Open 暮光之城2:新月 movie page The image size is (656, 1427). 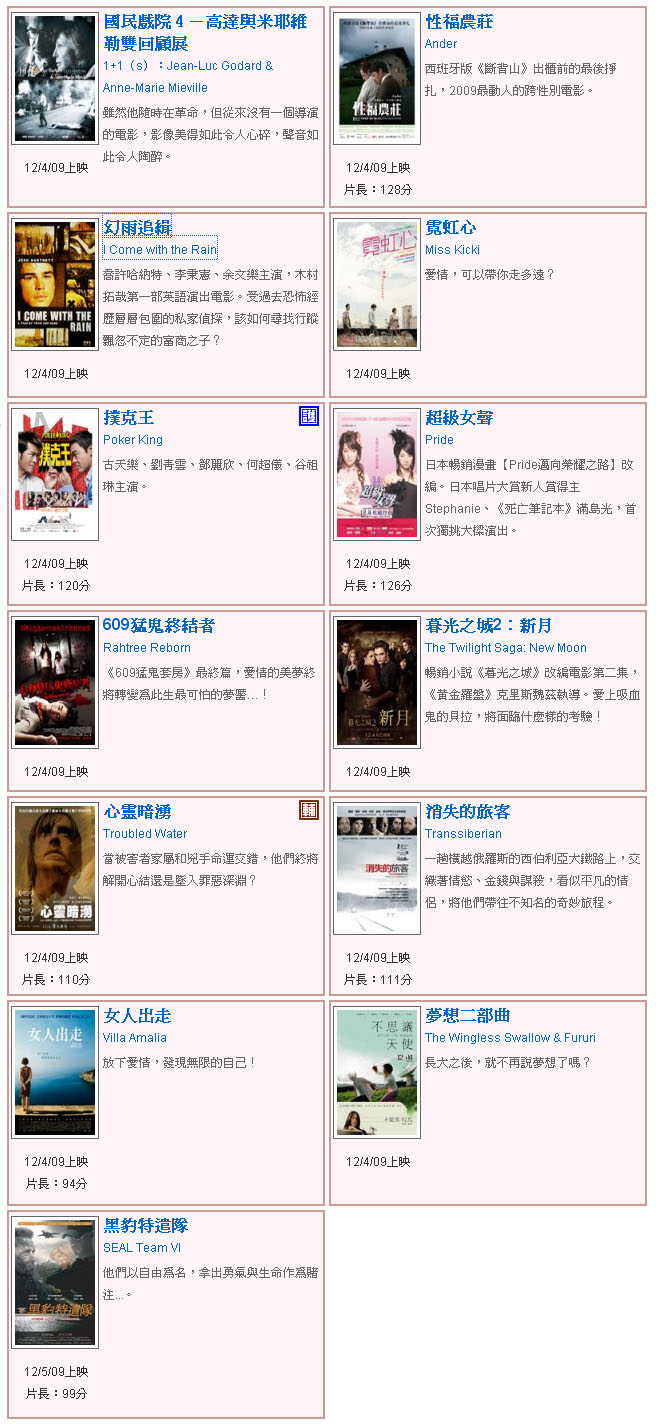pos(488,626)
